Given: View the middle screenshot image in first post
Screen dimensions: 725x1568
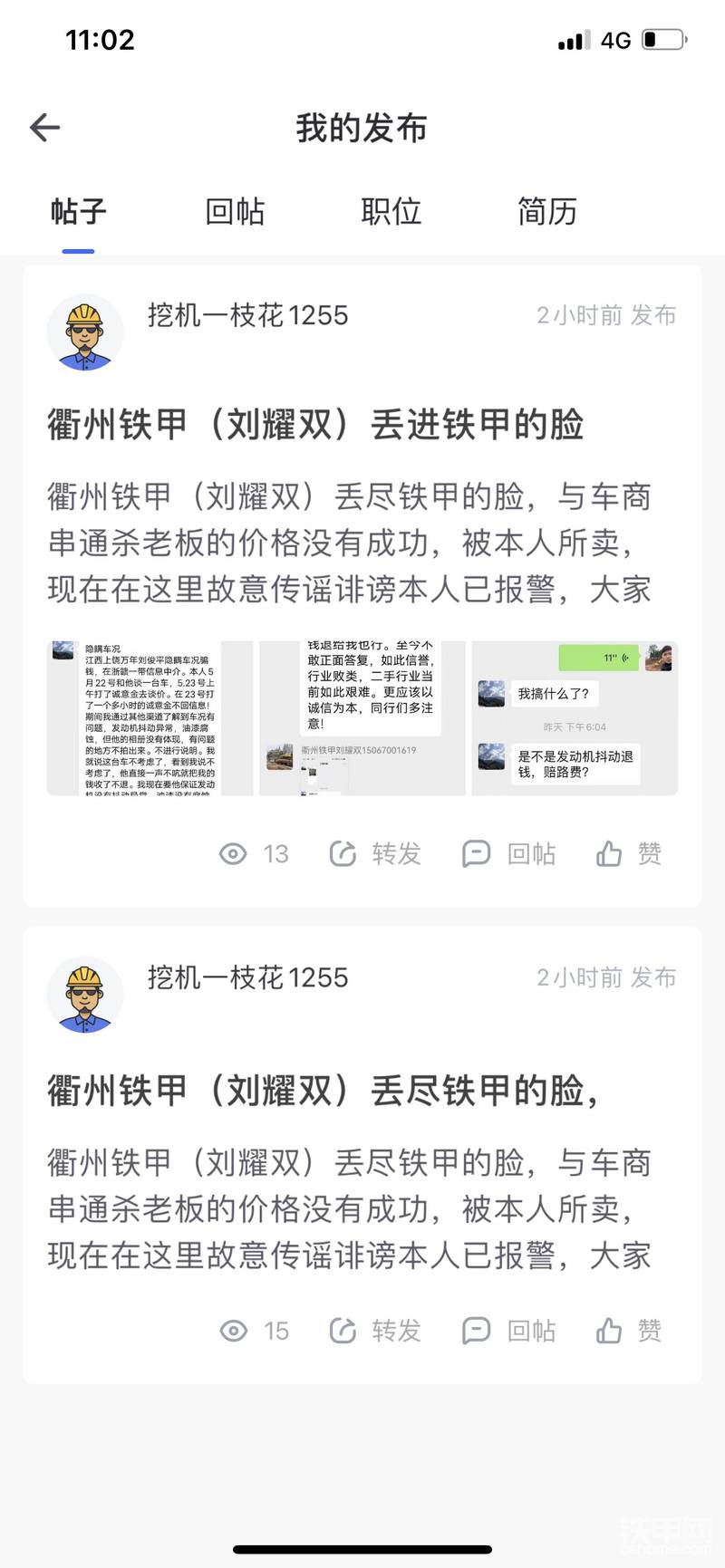Looking at the screenshot, I should click(x=362, y=718).
